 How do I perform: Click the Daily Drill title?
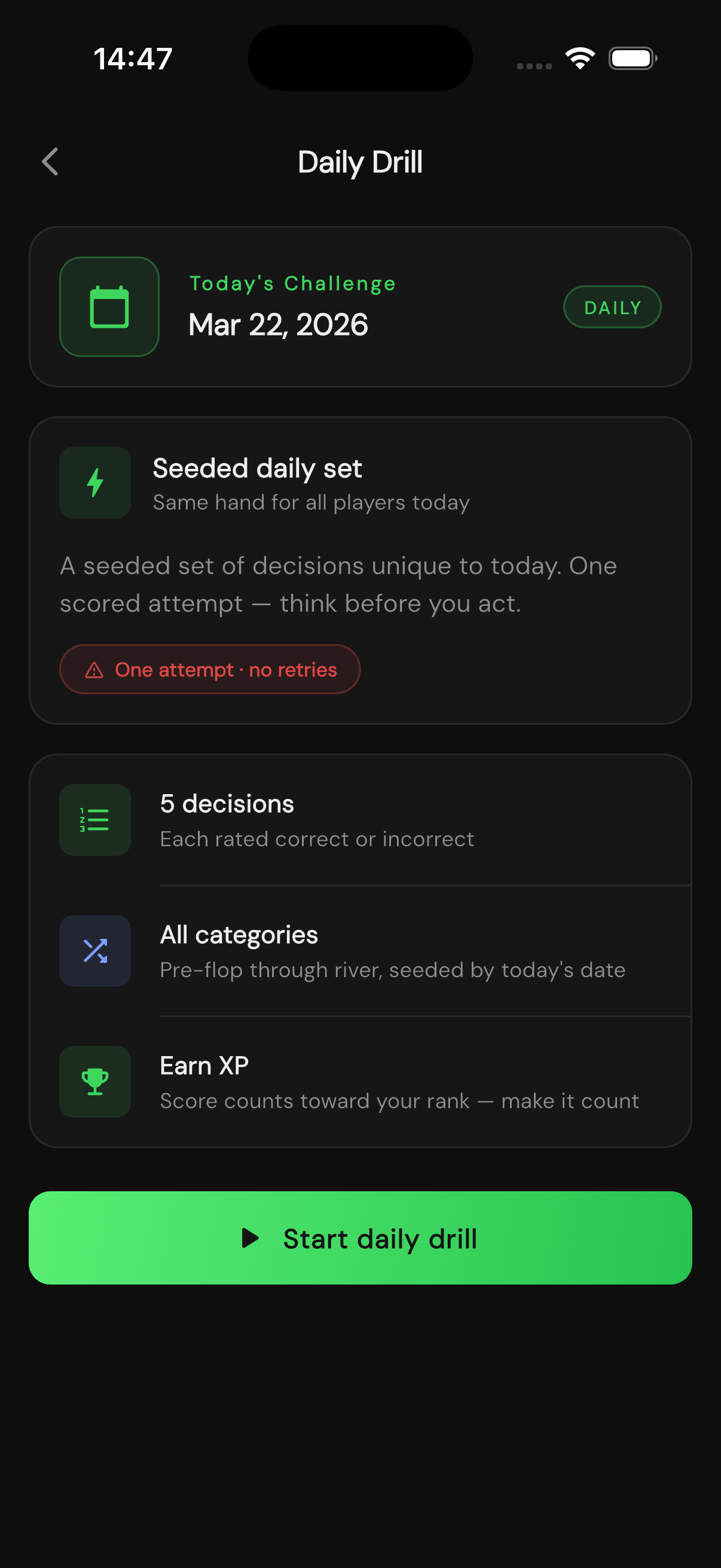360,162
